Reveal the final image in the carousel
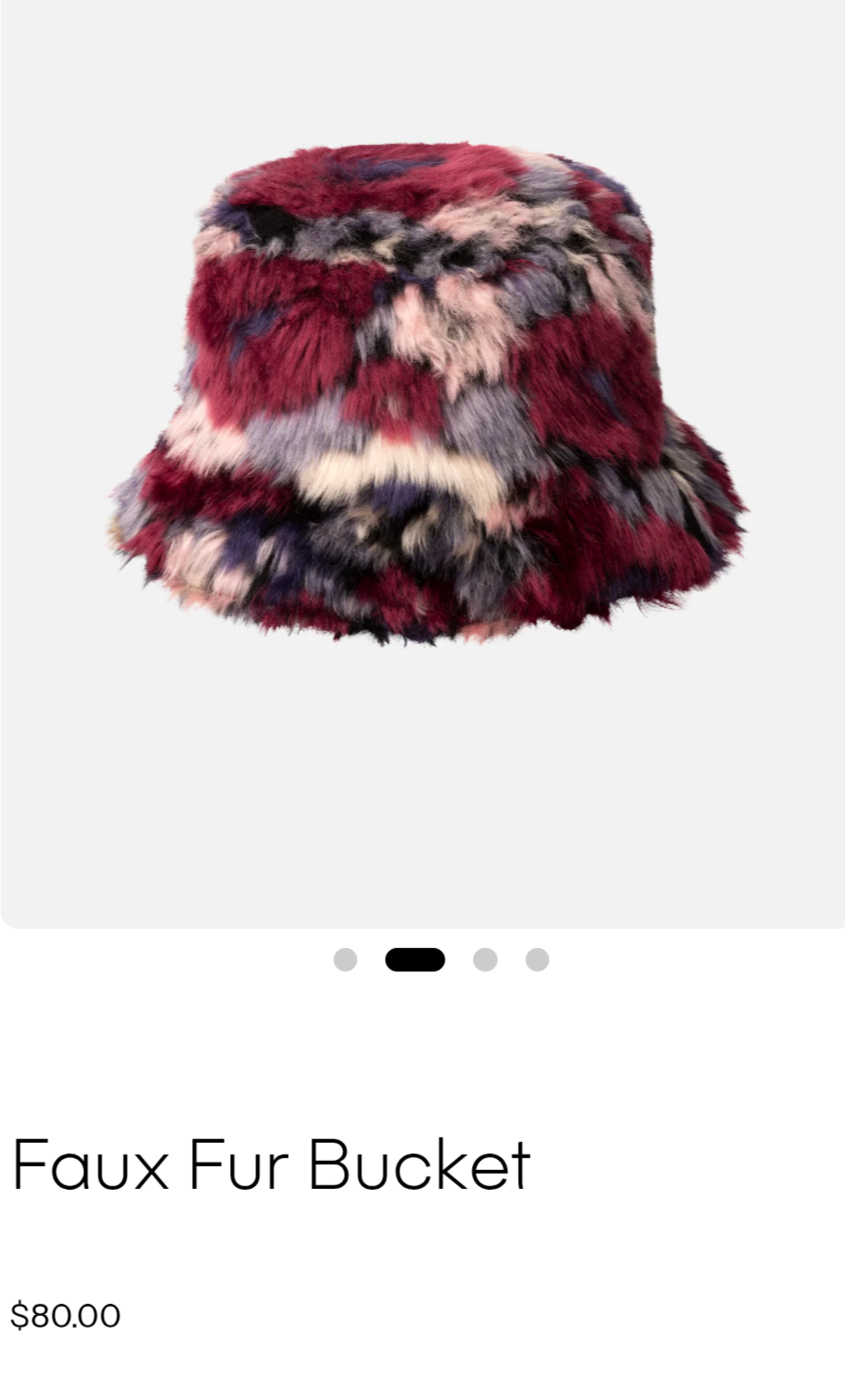 538,959
